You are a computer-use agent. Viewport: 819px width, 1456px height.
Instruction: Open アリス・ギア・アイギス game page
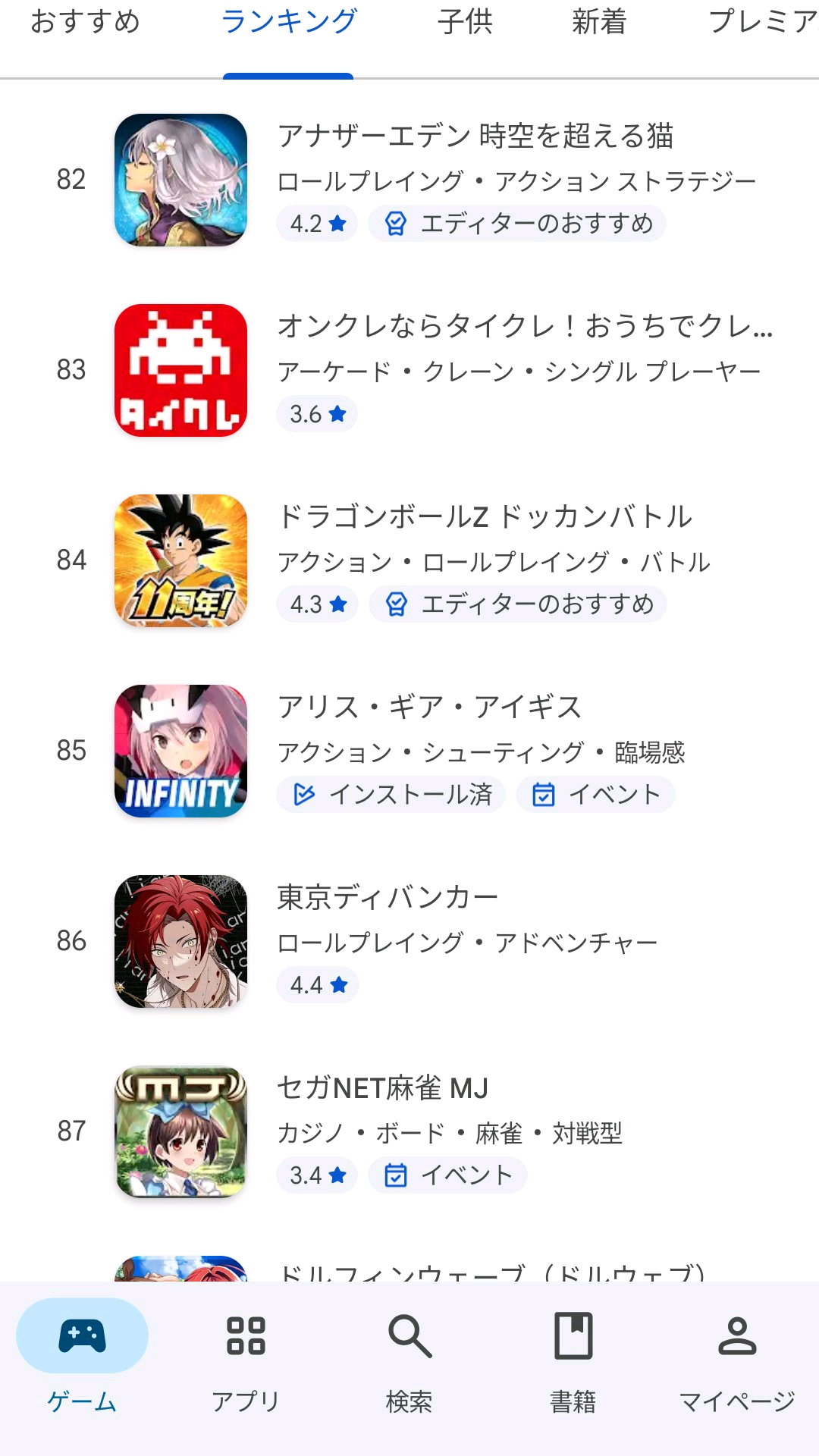pos(430,708)
